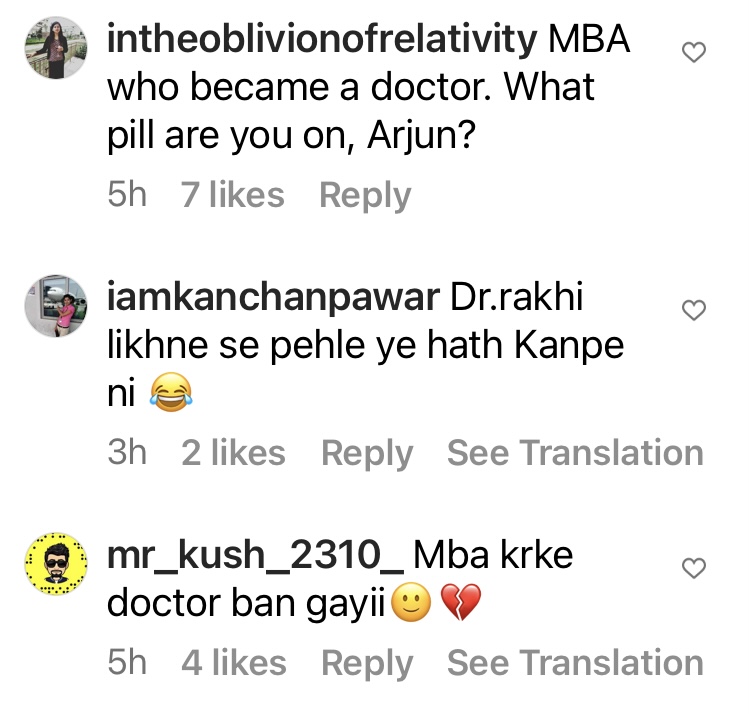Like mr_kush_2310_'s comment
Image resolution: width=750 pixels, height=714 pixels.
pyautogui.click(x=693, y=570)
